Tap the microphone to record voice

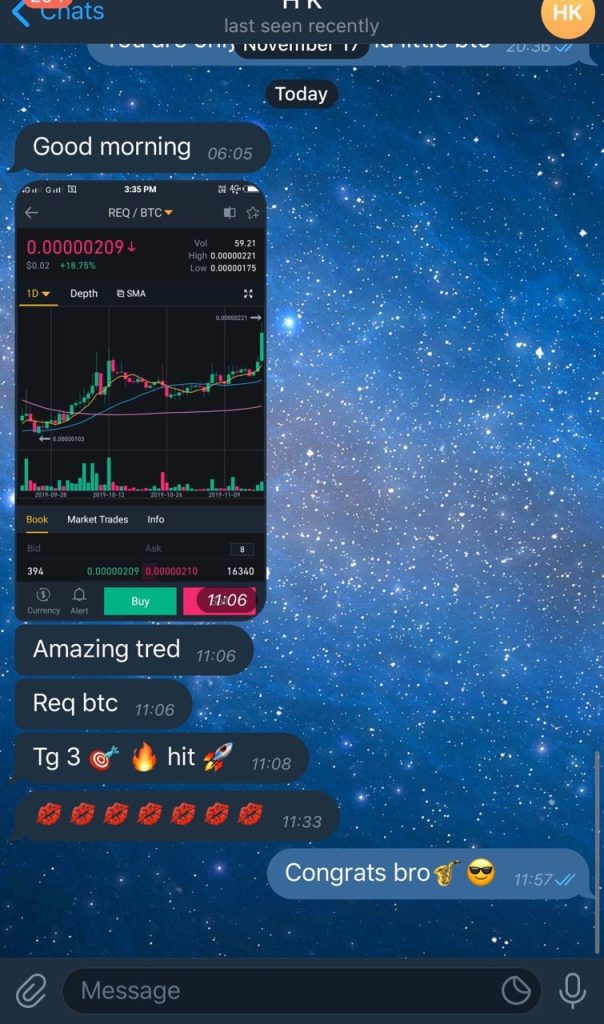point(572,990)
